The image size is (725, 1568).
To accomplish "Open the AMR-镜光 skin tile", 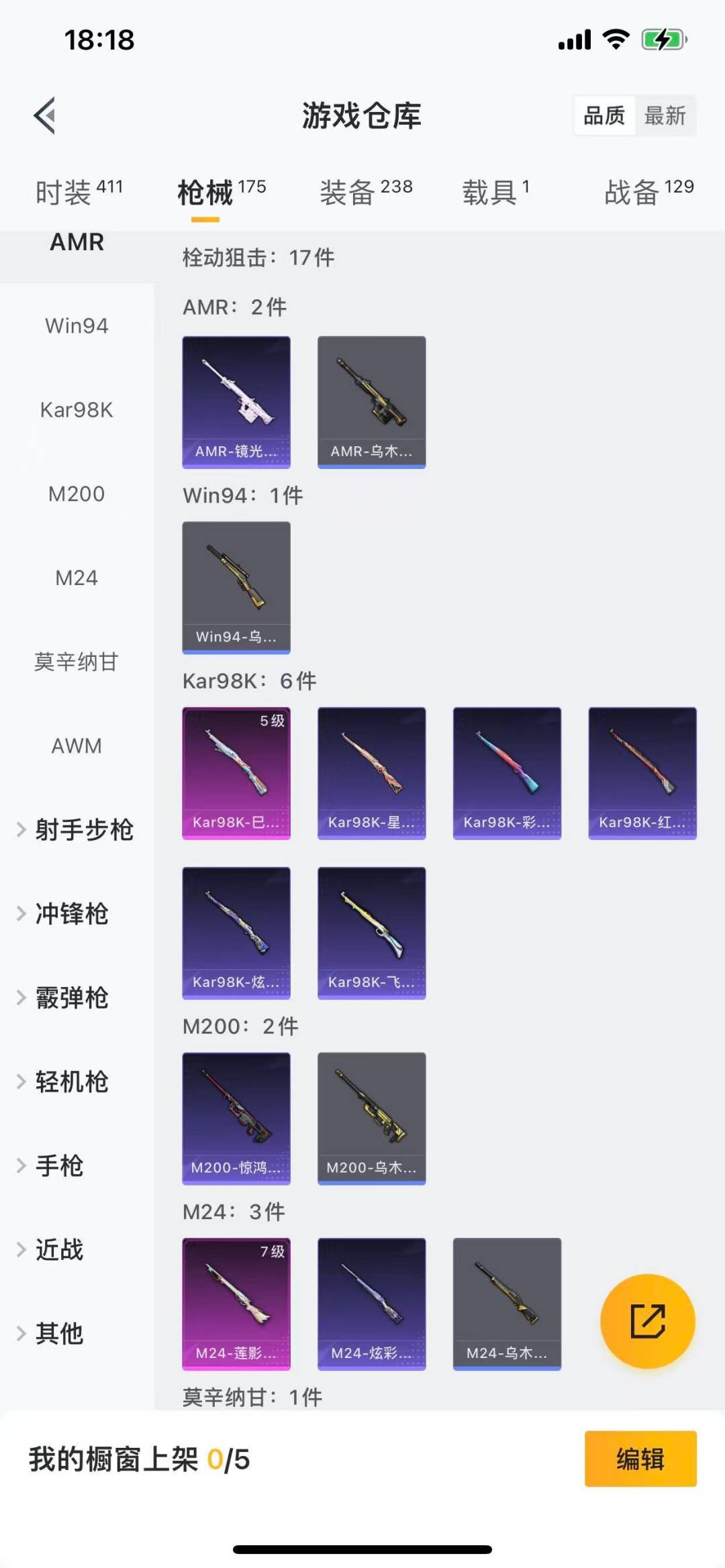I will [x=236, y=402].
